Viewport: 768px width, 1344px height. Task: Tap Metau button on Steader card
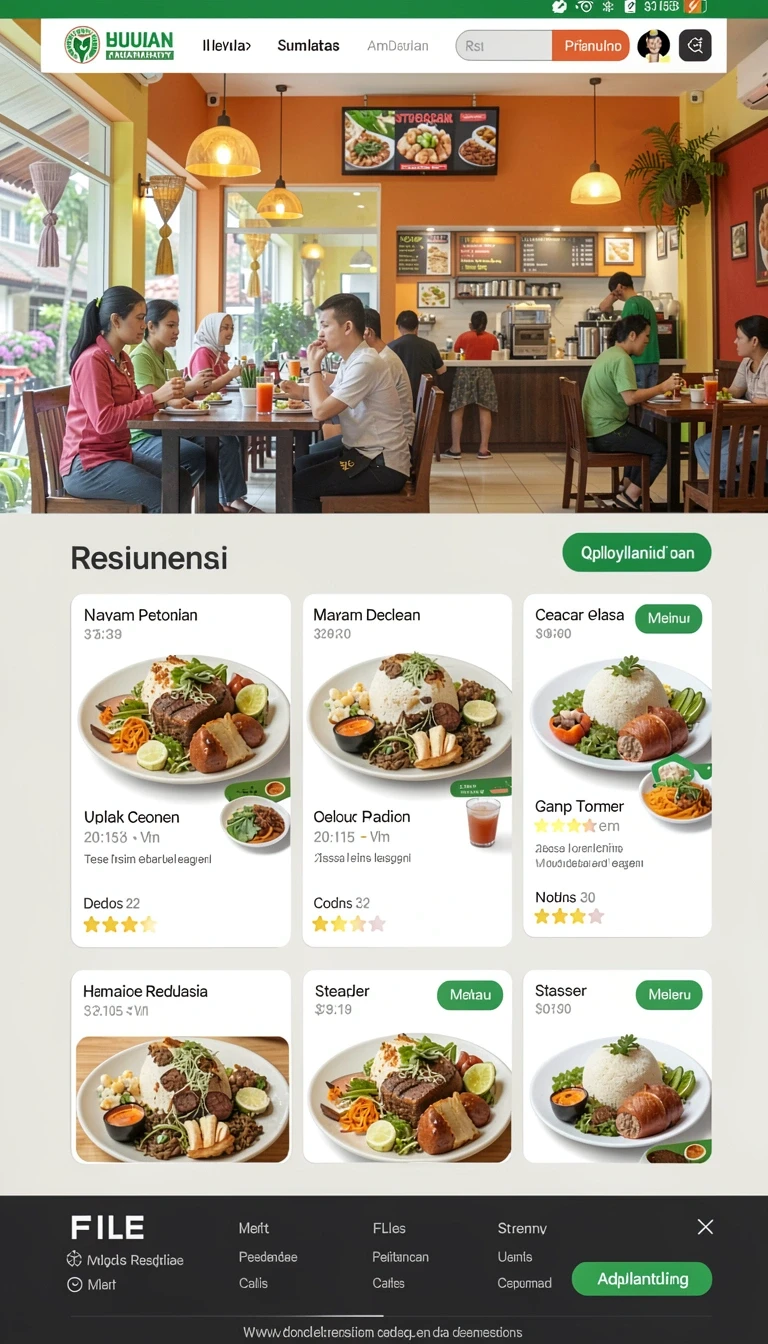tap(470, 995)
